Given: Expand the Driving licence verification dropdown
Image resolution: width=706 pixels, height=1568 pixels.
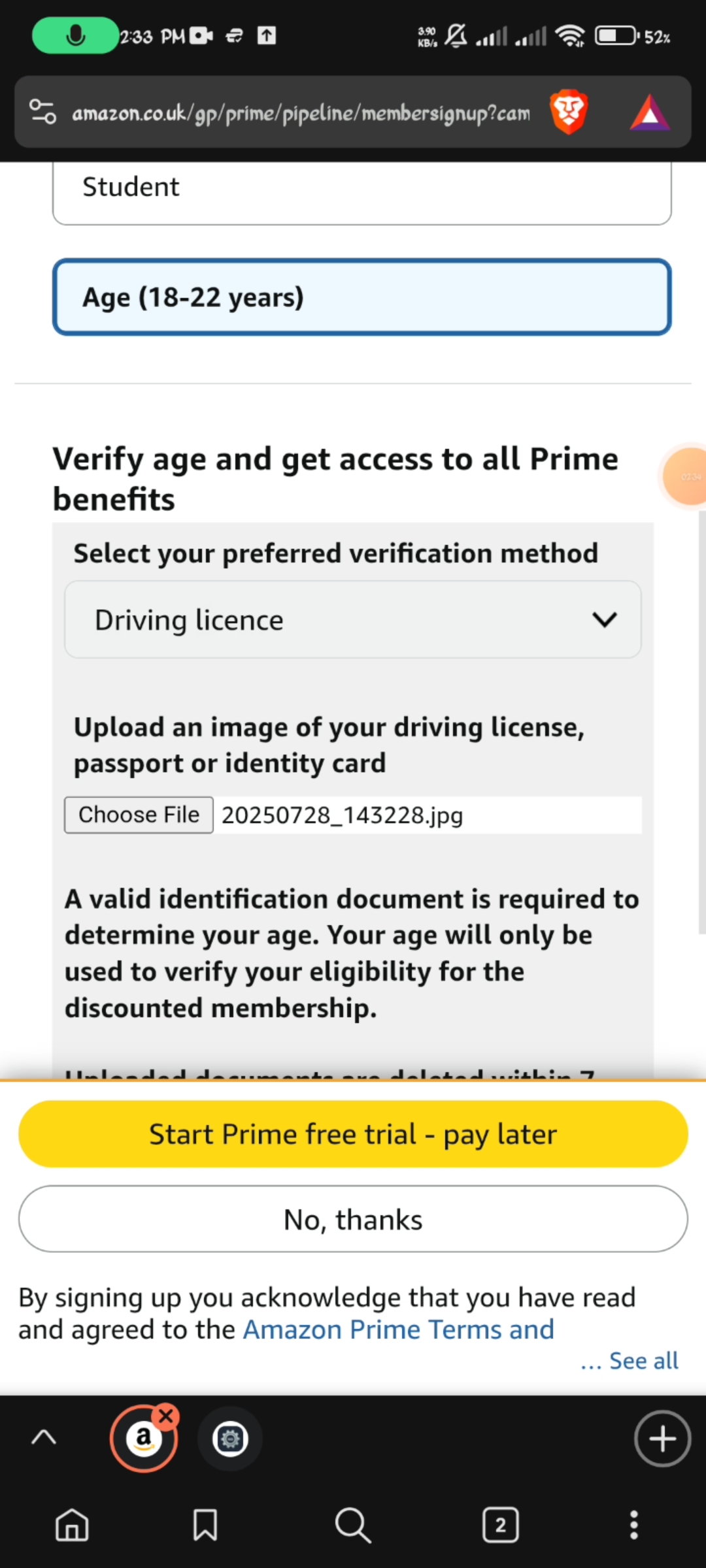Looking at the screenshot, I should click(352, 619).
